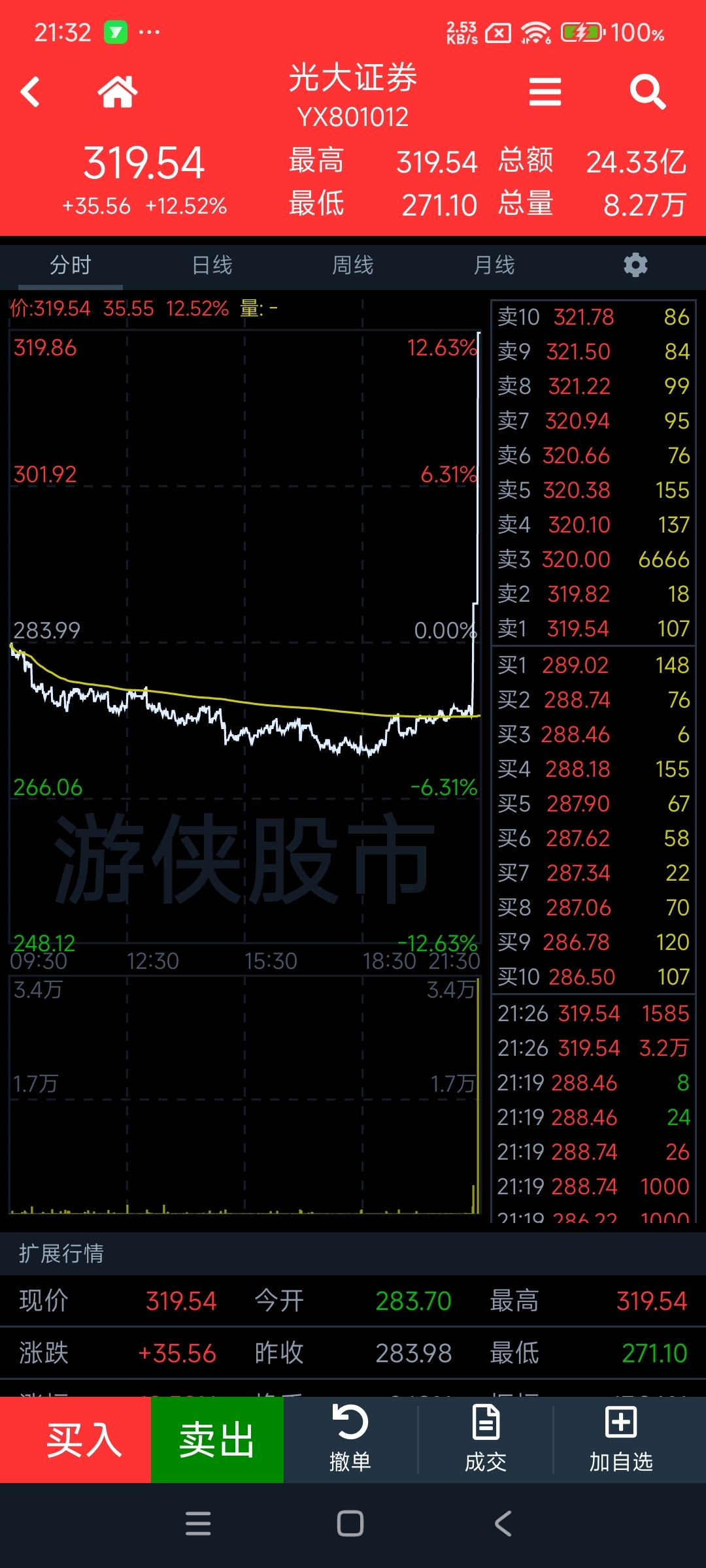Viewport: 706px width, 1568px height.
Task: Select the 分时 chart tab
Action: coord(71,265)
